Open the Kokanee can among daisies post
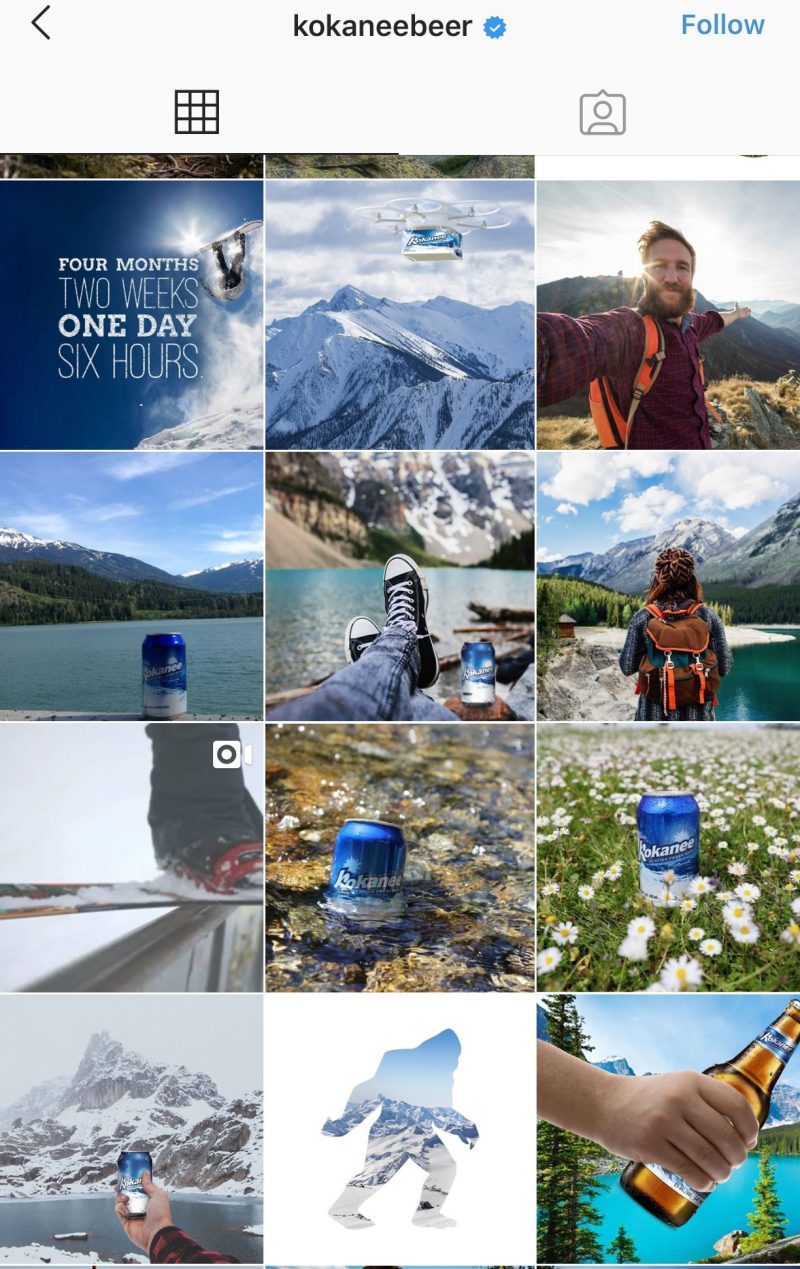The width and height of the screenshot is (800, 1269). click(668, 857)
